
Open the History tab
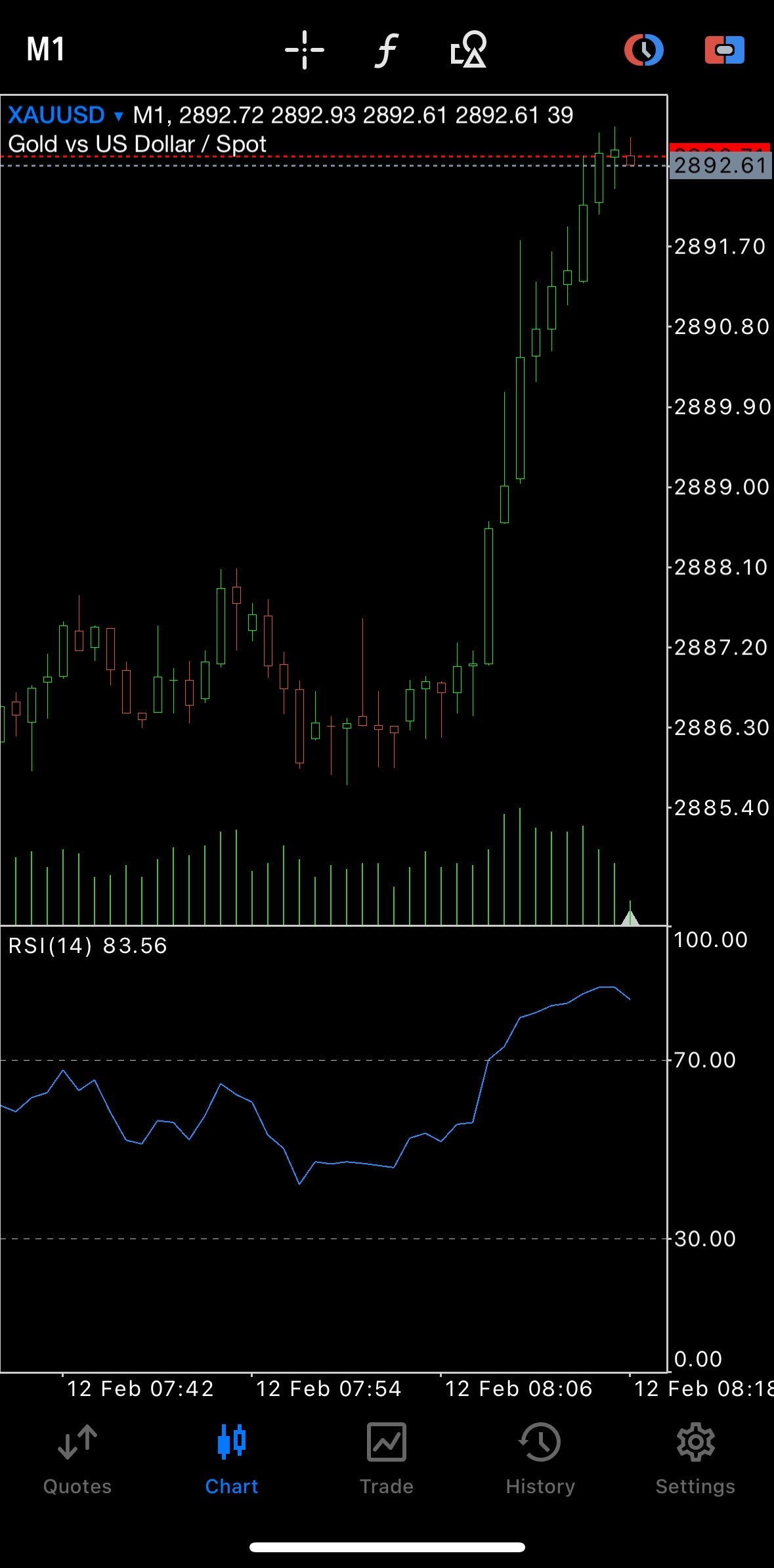pyautogui.click(x=540, y=1460)
